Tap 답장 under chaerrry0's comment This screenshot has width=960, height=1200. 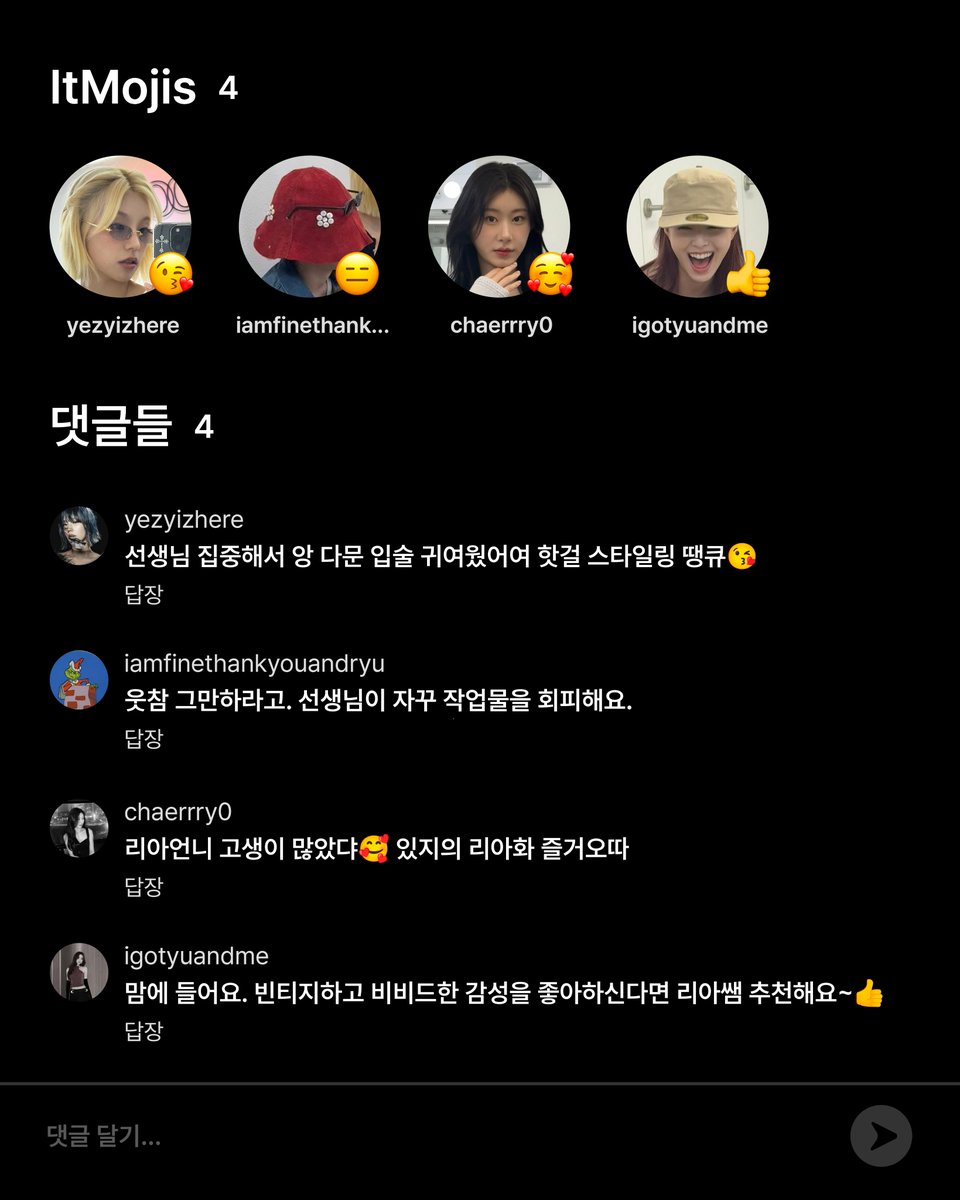143,886
